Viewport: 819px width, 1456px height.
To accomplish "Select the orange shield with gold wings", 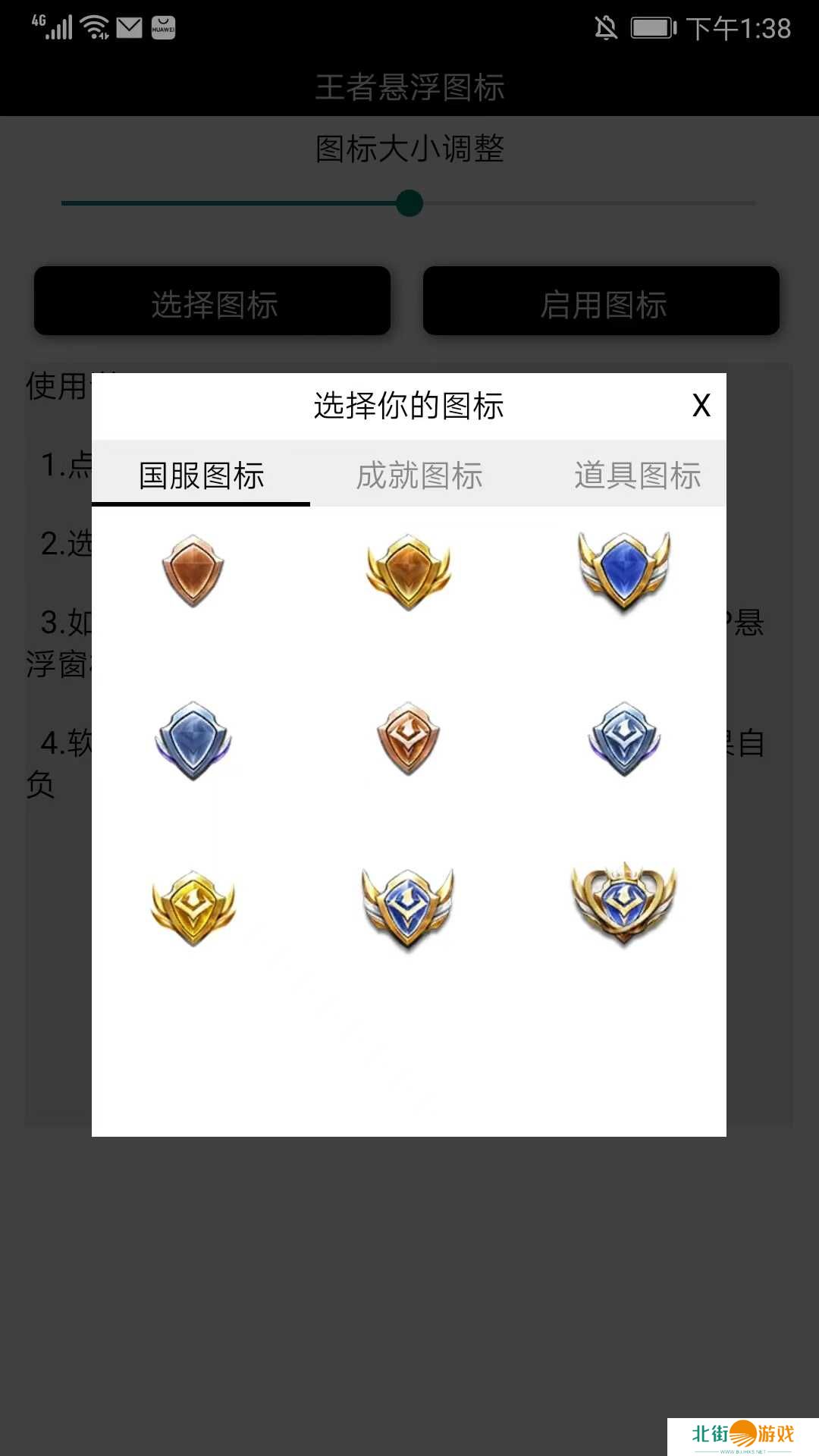I will click(409, 571).
